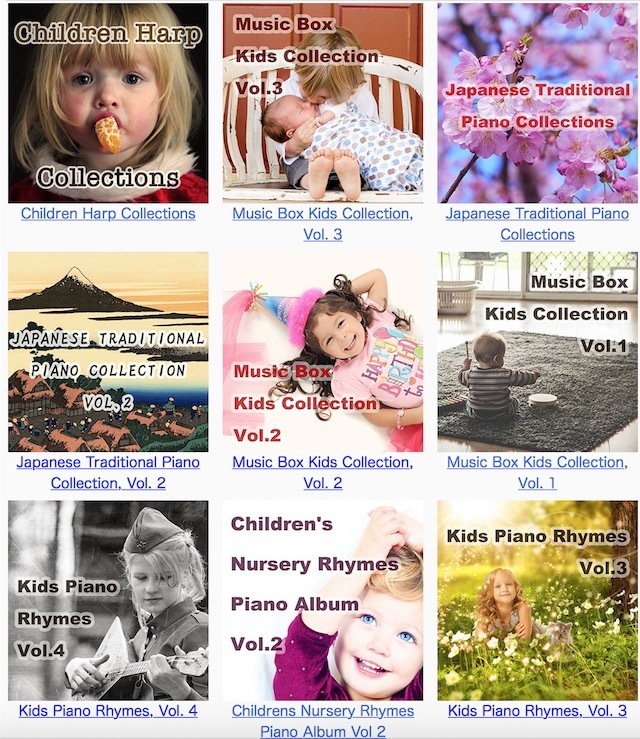The image size is (640, 739).
Task: Follow the Kids Piano Rhymes, Vol. 4 link
Action: tap(108, 711)
